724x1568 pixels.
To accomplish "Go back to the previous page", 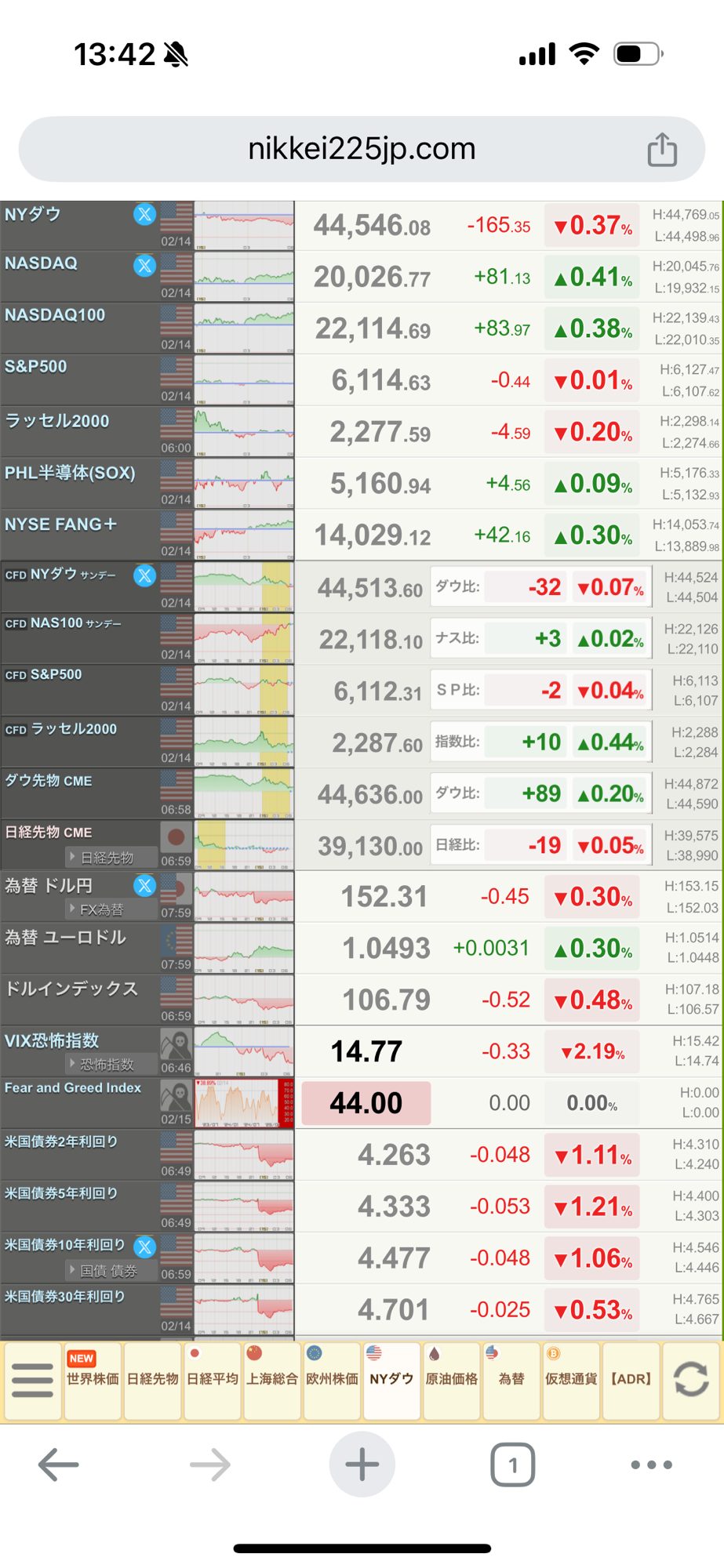I will 58,1464.
